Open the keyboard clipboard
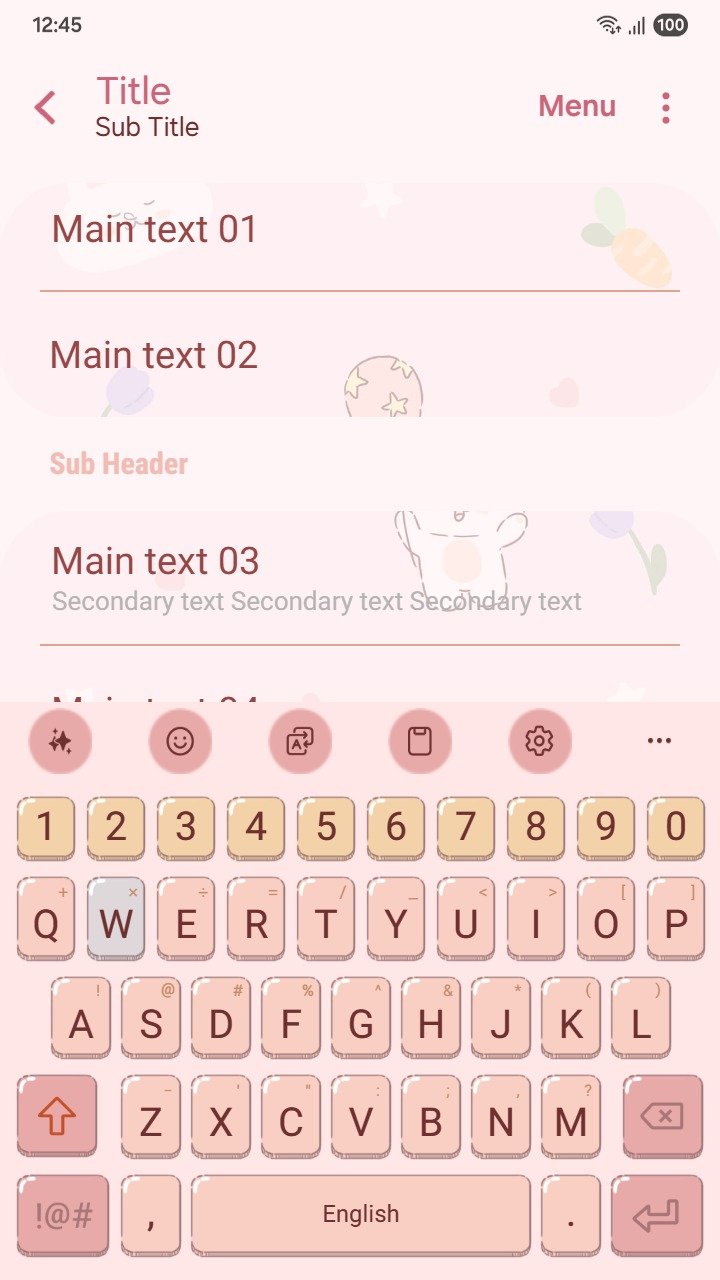Viewport: 720px width, 1280px height. coord(420,741)
